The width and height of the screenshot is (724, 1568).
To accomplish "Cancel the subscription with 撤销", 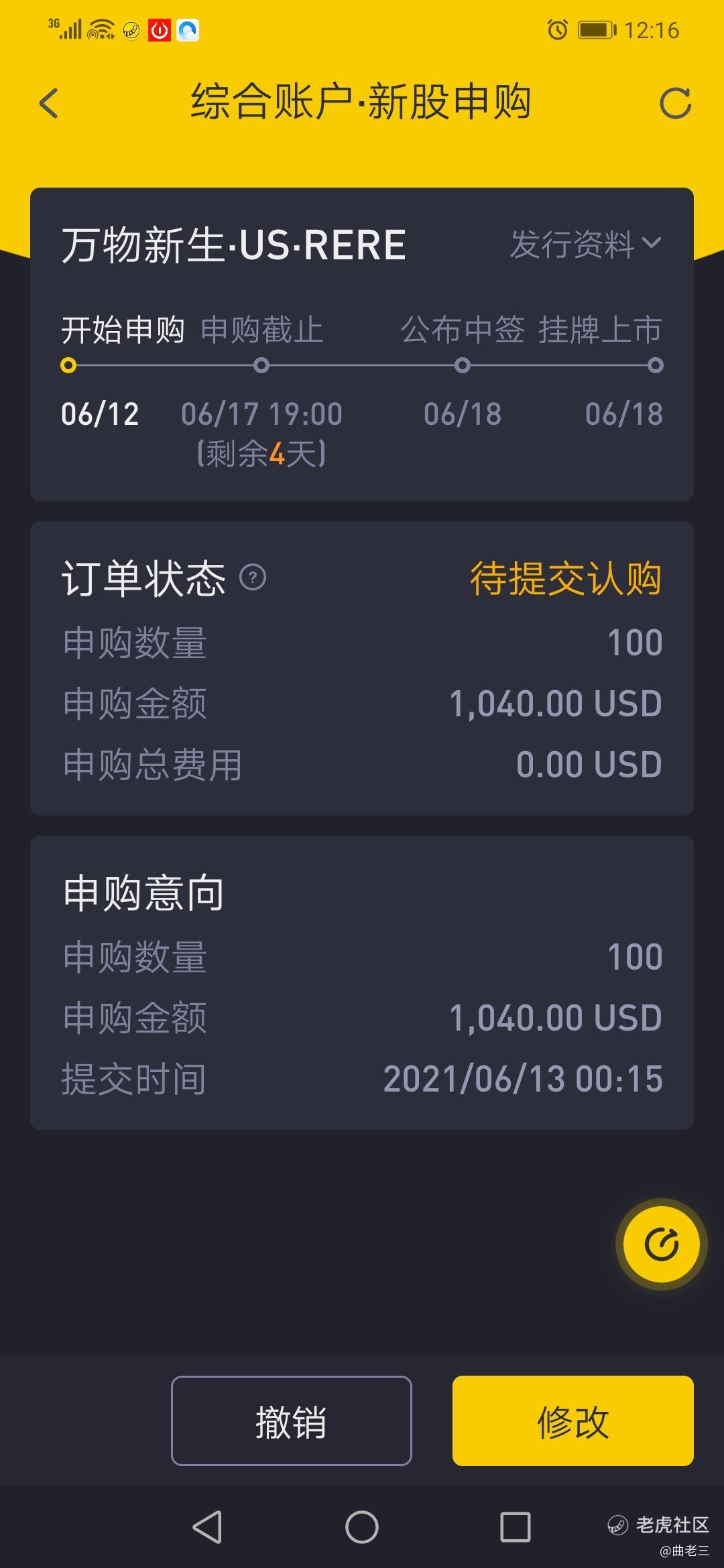I will click(x=292, y=1421).
